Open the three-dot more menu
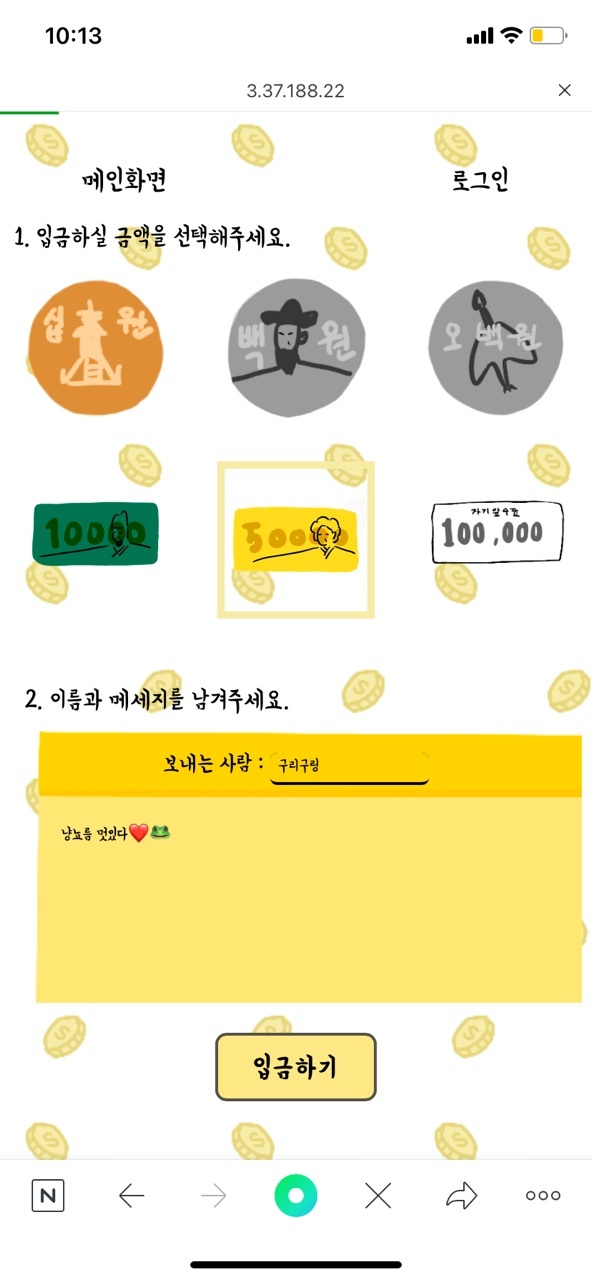The height and width of the screenshot is (1280, 592). click(543, 1195)
